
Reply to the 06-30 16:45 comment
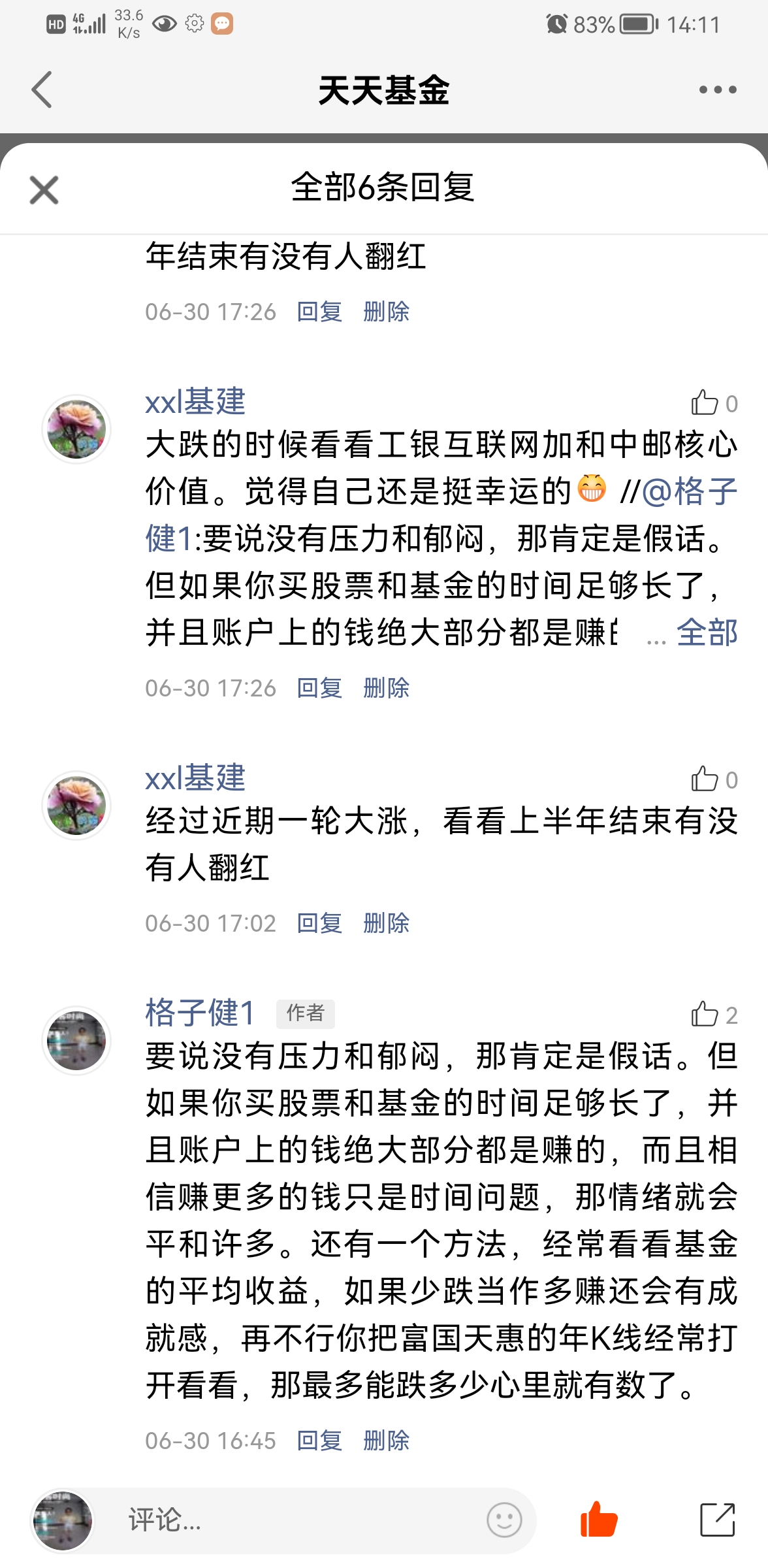click(319, 1441)
